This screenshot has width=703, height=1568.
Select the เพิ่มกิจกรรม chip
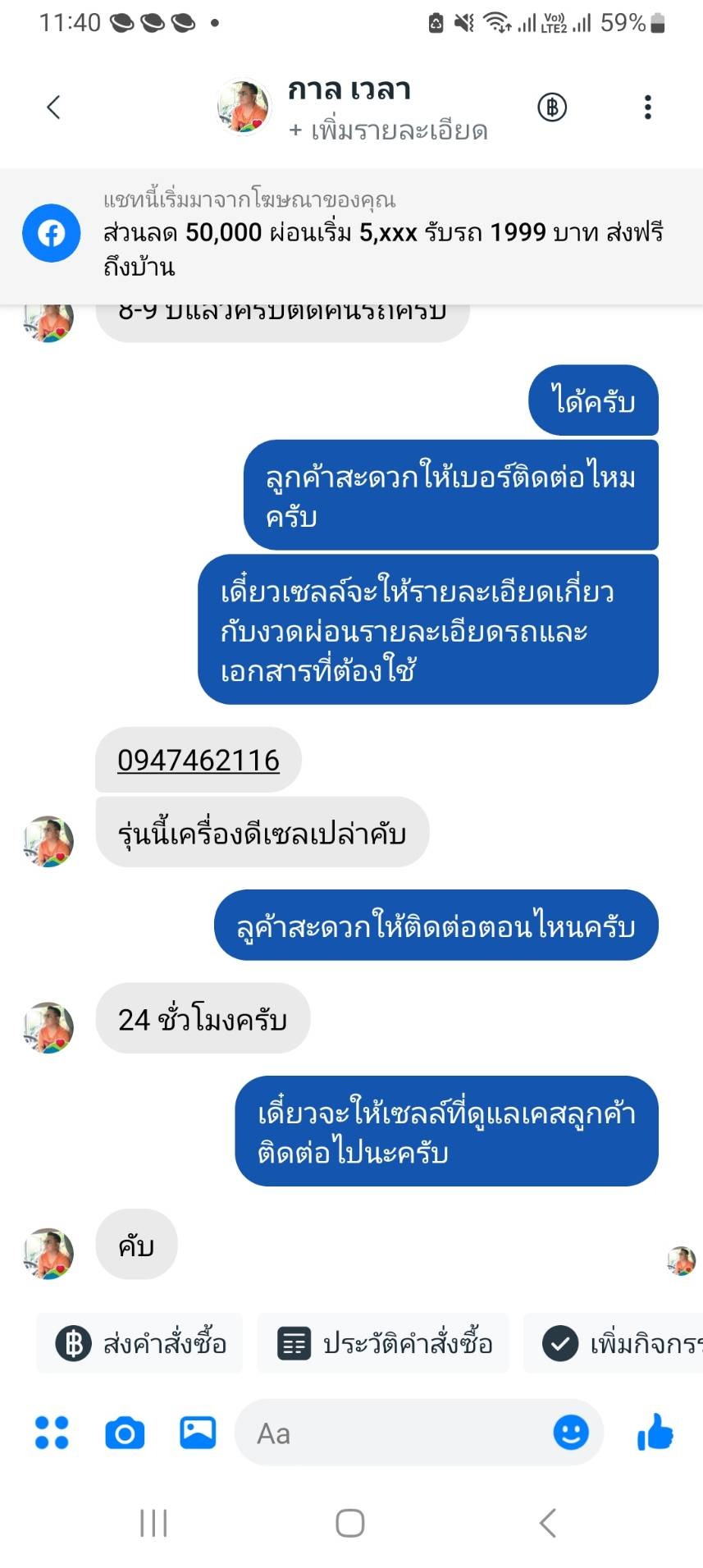620,1343
